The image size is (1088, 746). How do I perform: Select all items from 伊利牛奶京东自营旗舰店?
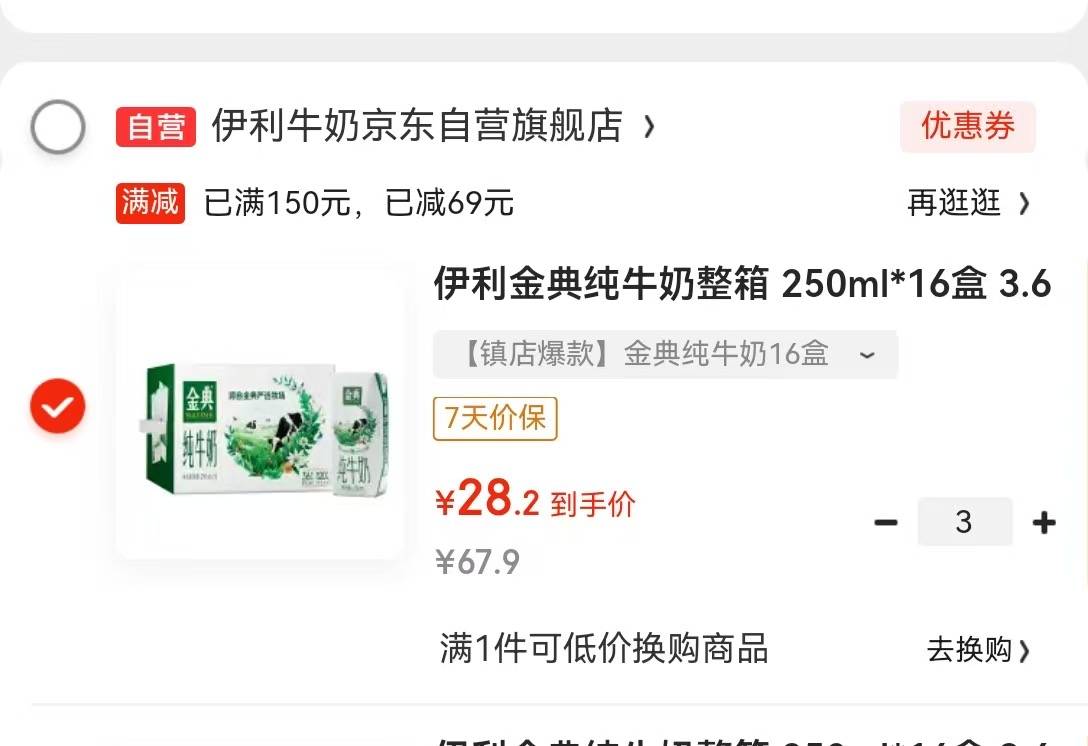[57, 127]
